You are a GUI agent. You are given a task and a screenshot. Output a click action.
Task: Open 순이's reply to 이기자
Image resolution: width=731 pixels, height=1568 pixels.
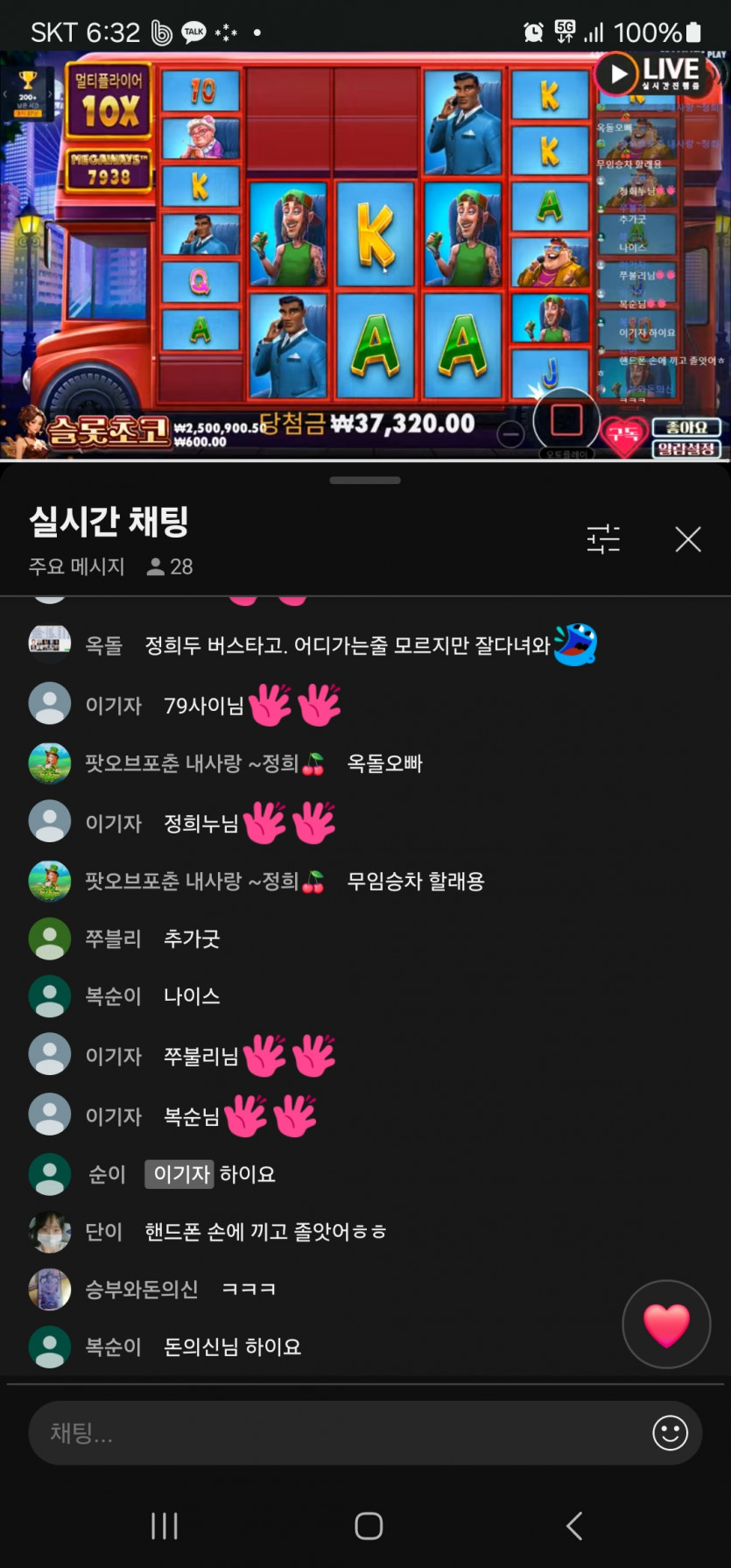point(214,1174)
